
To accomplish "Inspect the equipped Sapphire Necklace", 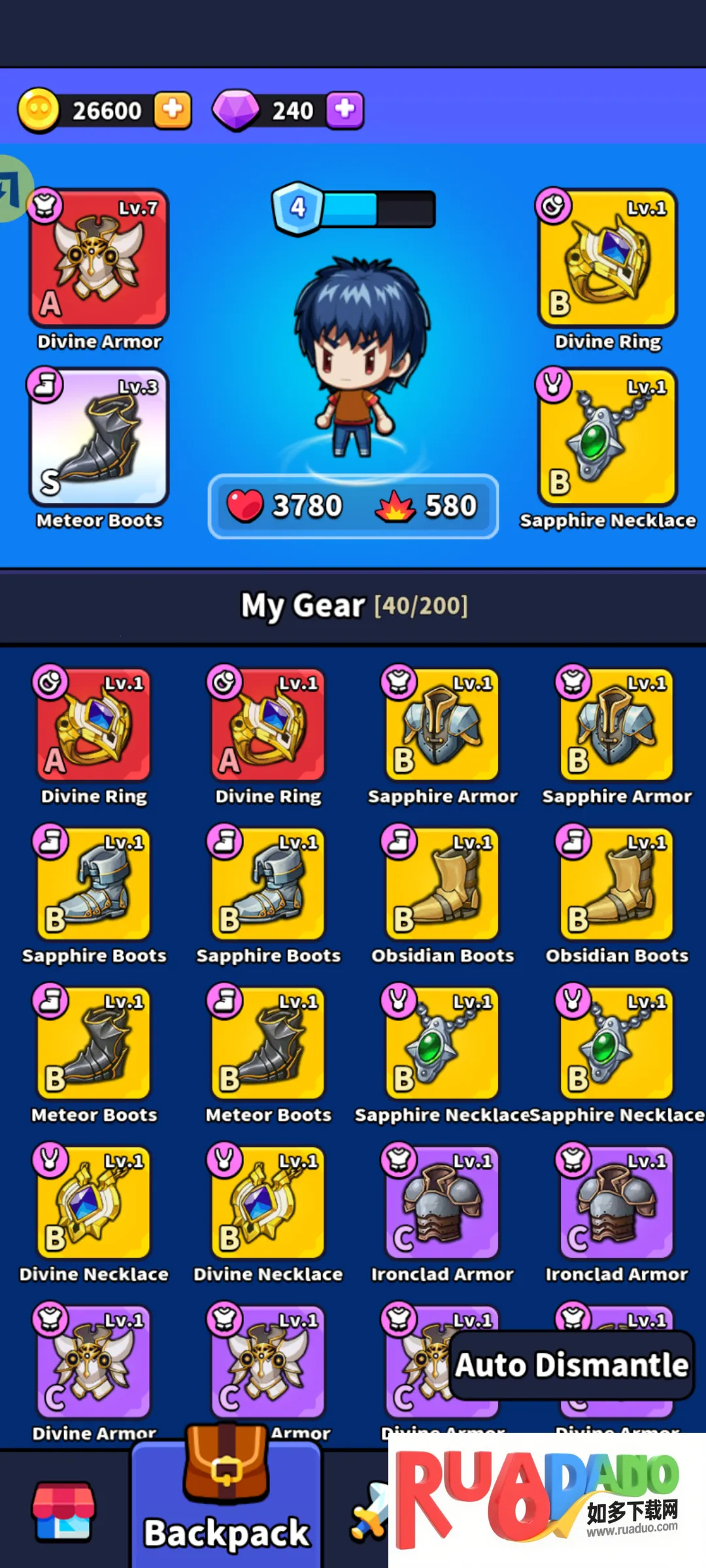I will [607, 438].
